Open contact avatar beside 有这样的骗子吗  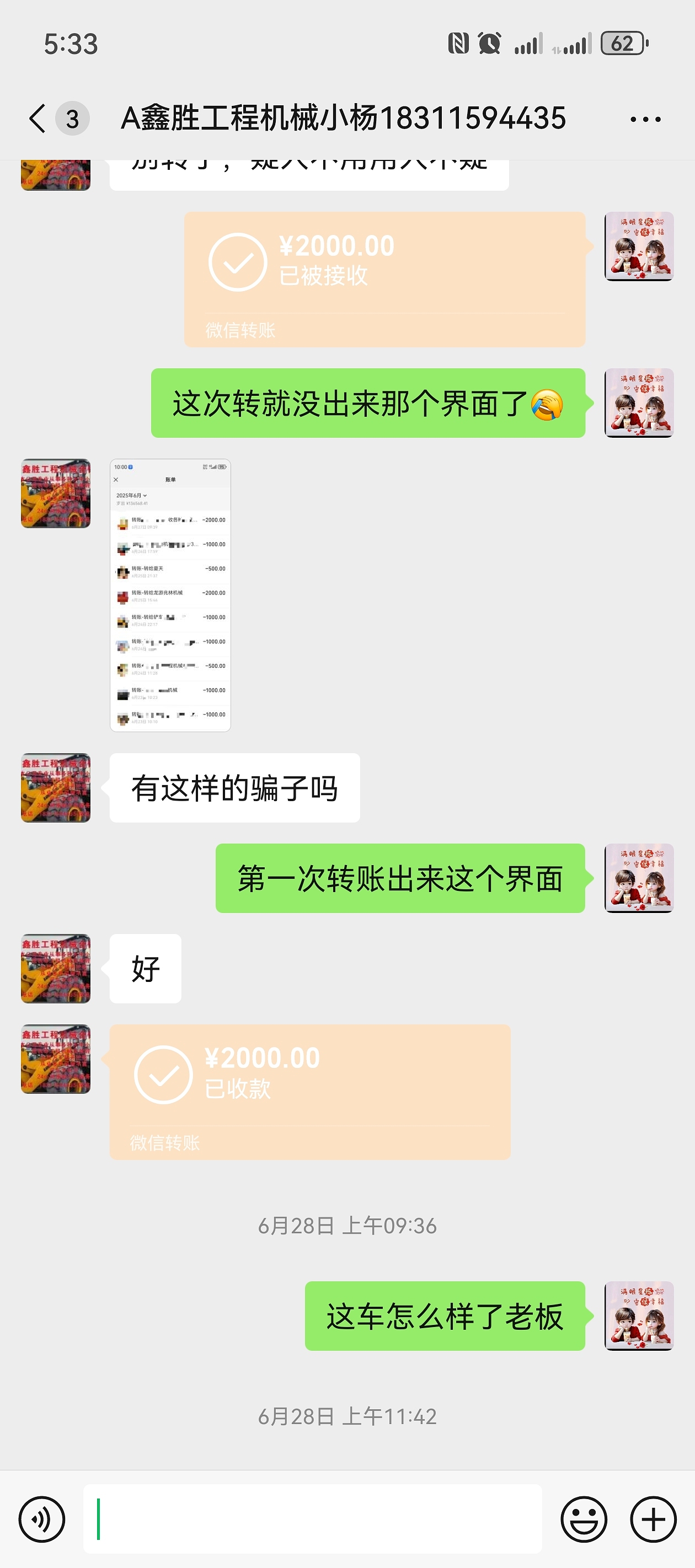(x=55, y=788)
